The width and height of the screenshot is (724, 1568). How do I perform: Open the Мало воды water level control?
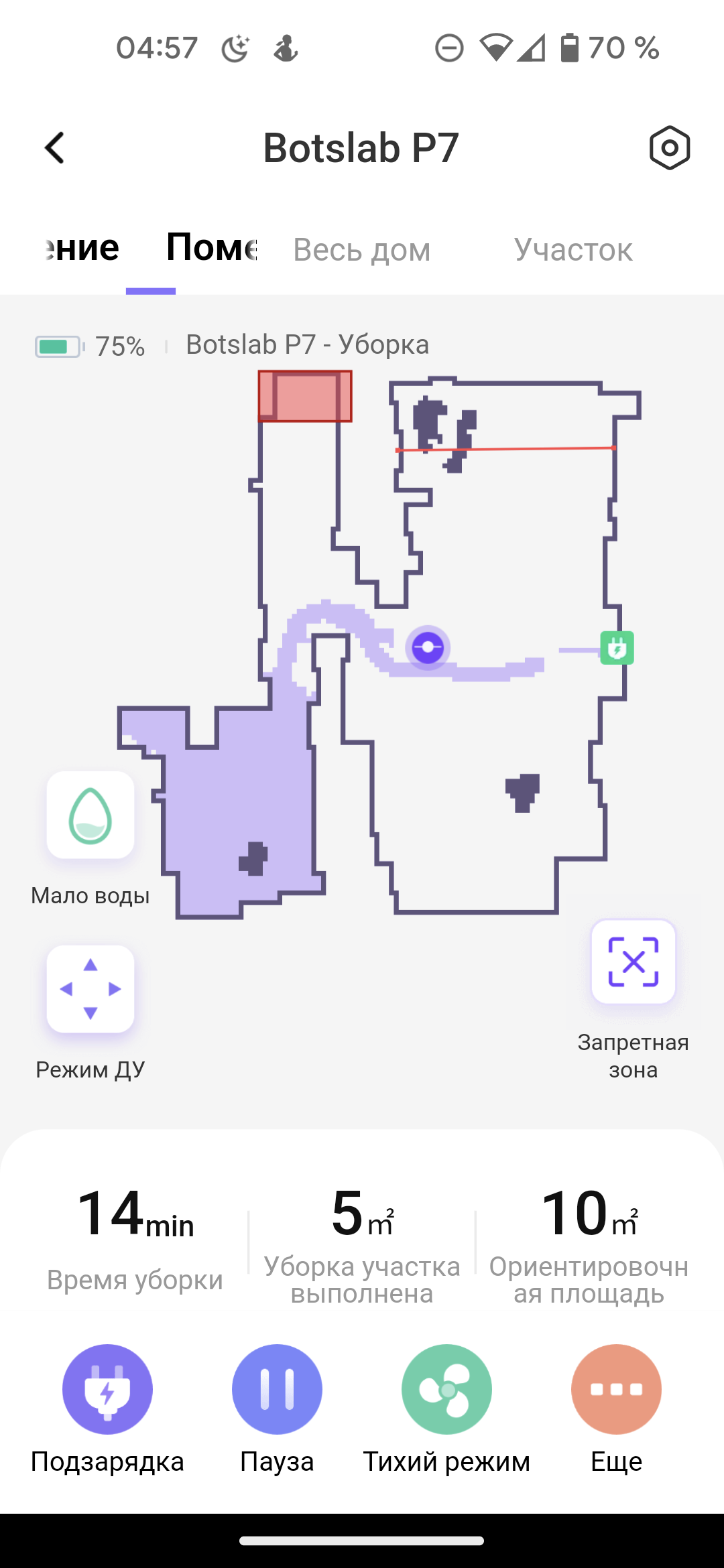[90, 815]
